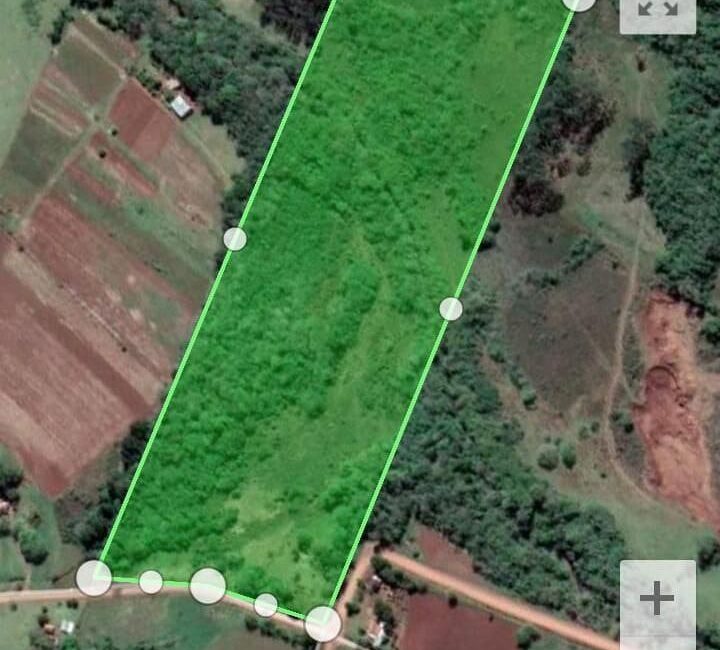The image size is (720, 650).
Task: Select the midpoint handle on polygon's left edge
Action: pos(235,239)
